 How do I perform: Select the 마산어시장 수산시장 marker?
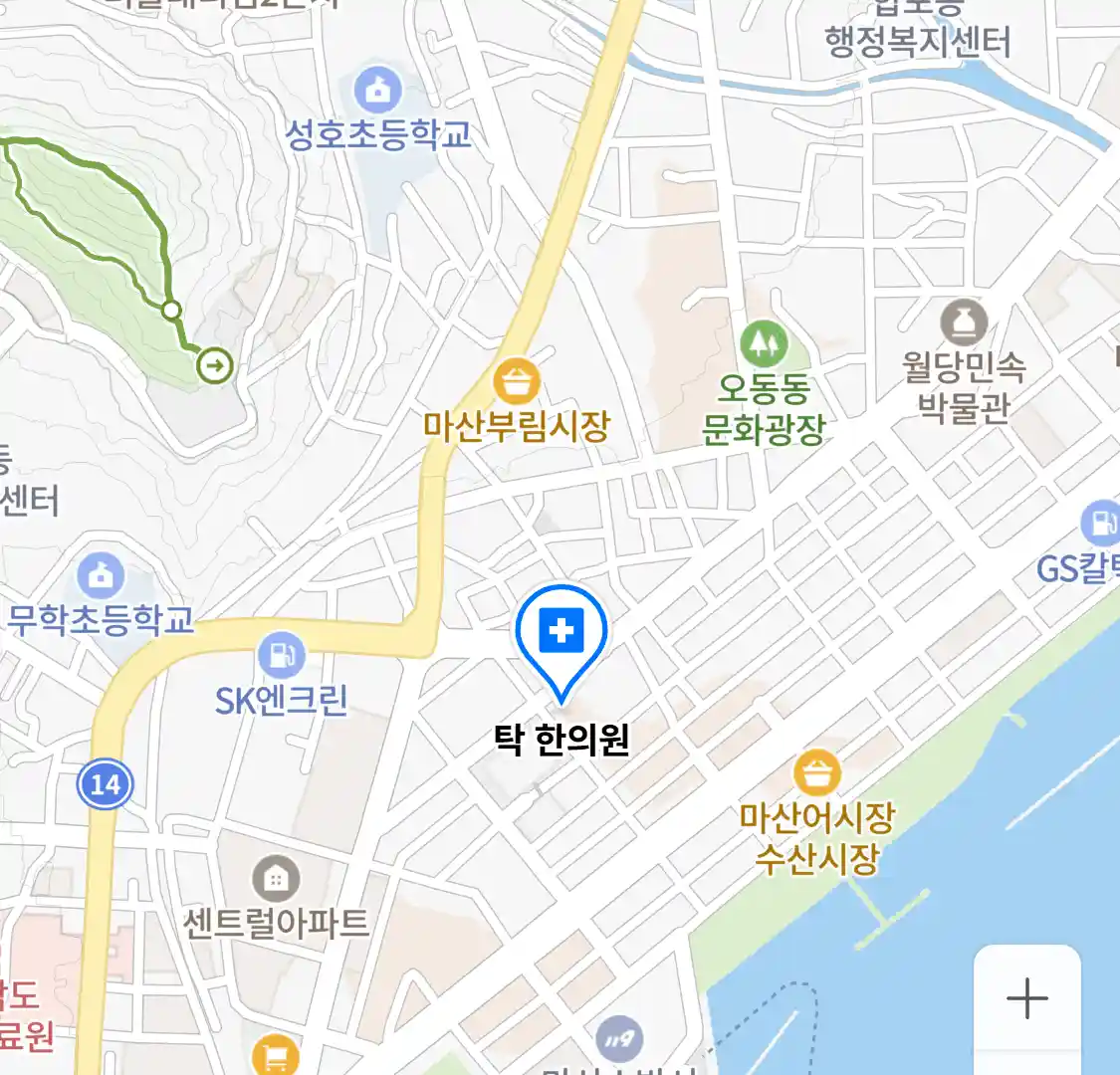[x=816, y=773]
